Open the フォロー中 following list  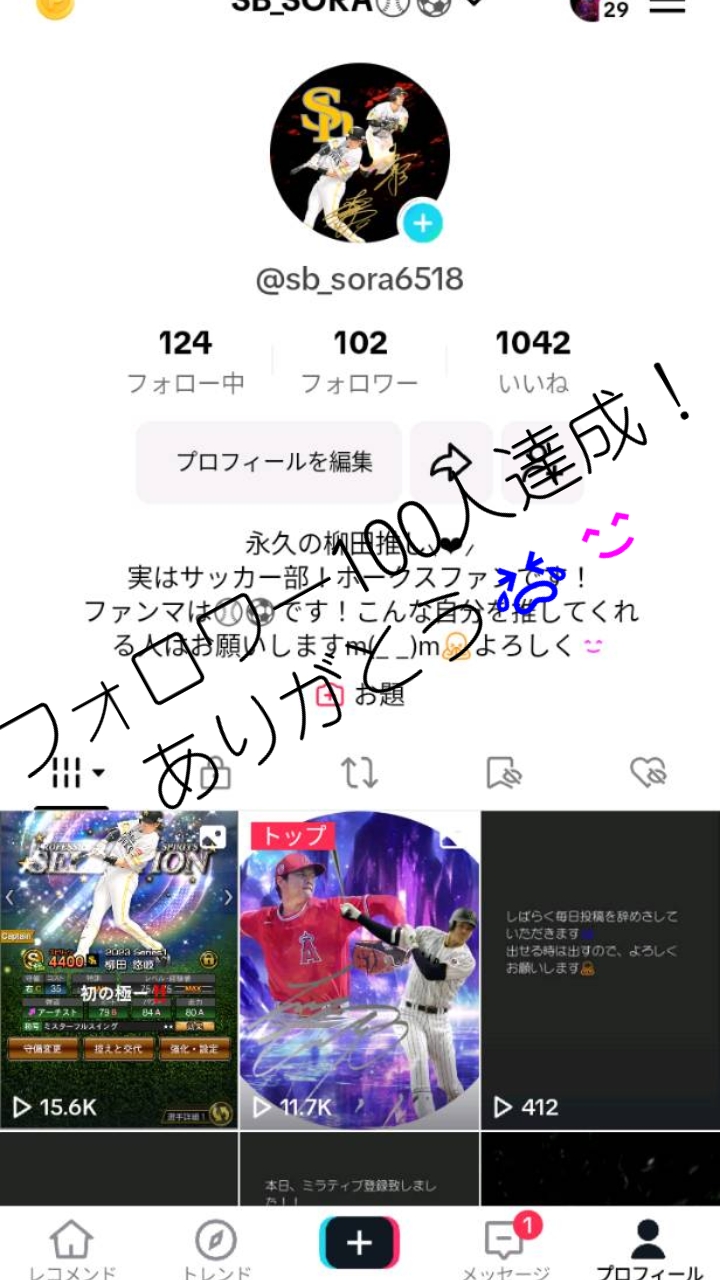pyautogui.click(x=185, y=361)
